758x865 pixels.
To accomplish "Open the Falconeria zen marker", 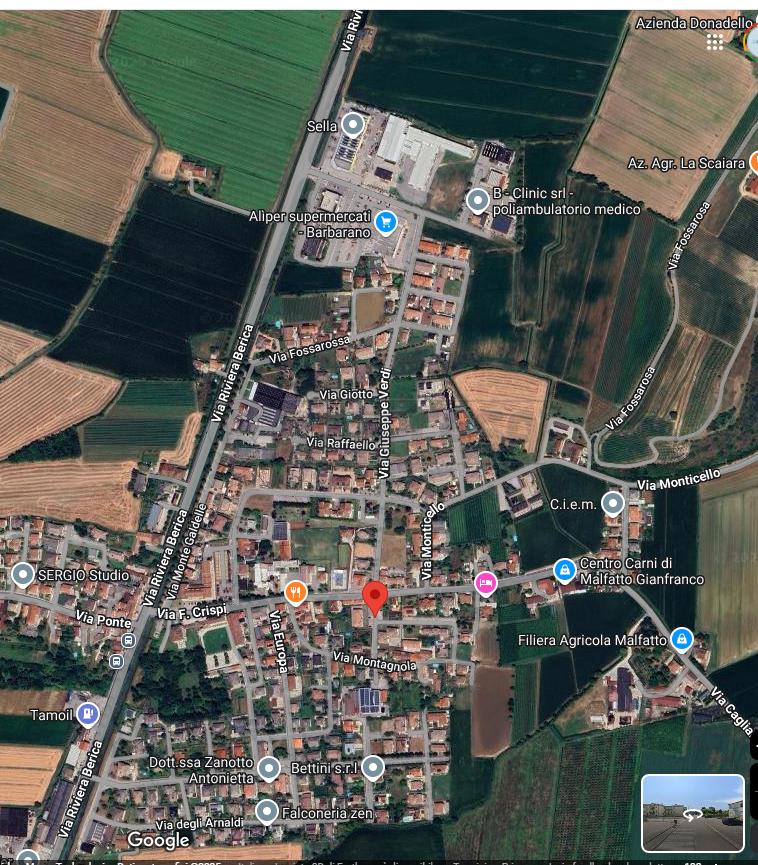I will coord(267,811).
